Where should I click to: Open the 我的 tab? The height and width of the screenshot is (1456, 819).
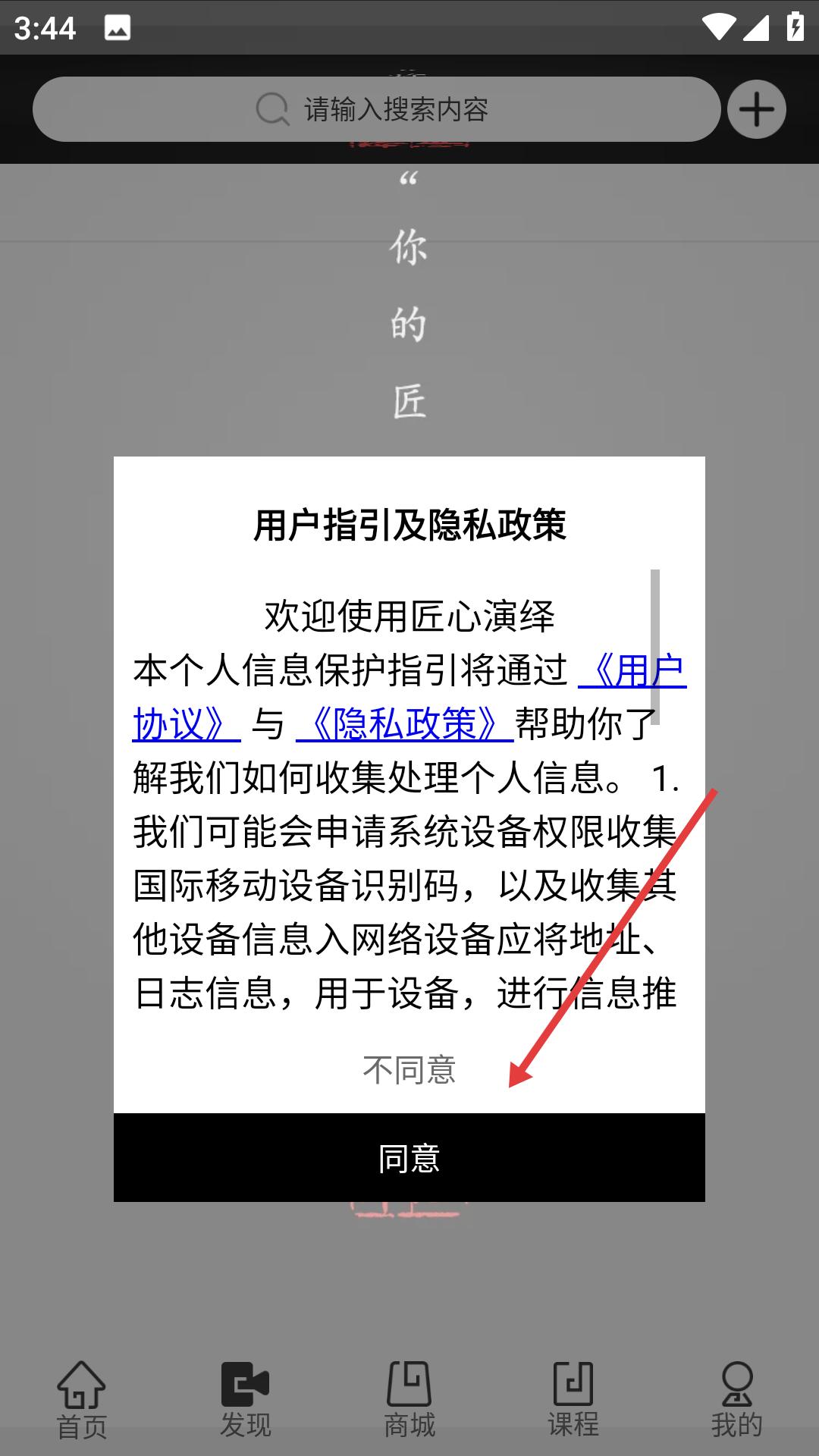[737, 1400]
